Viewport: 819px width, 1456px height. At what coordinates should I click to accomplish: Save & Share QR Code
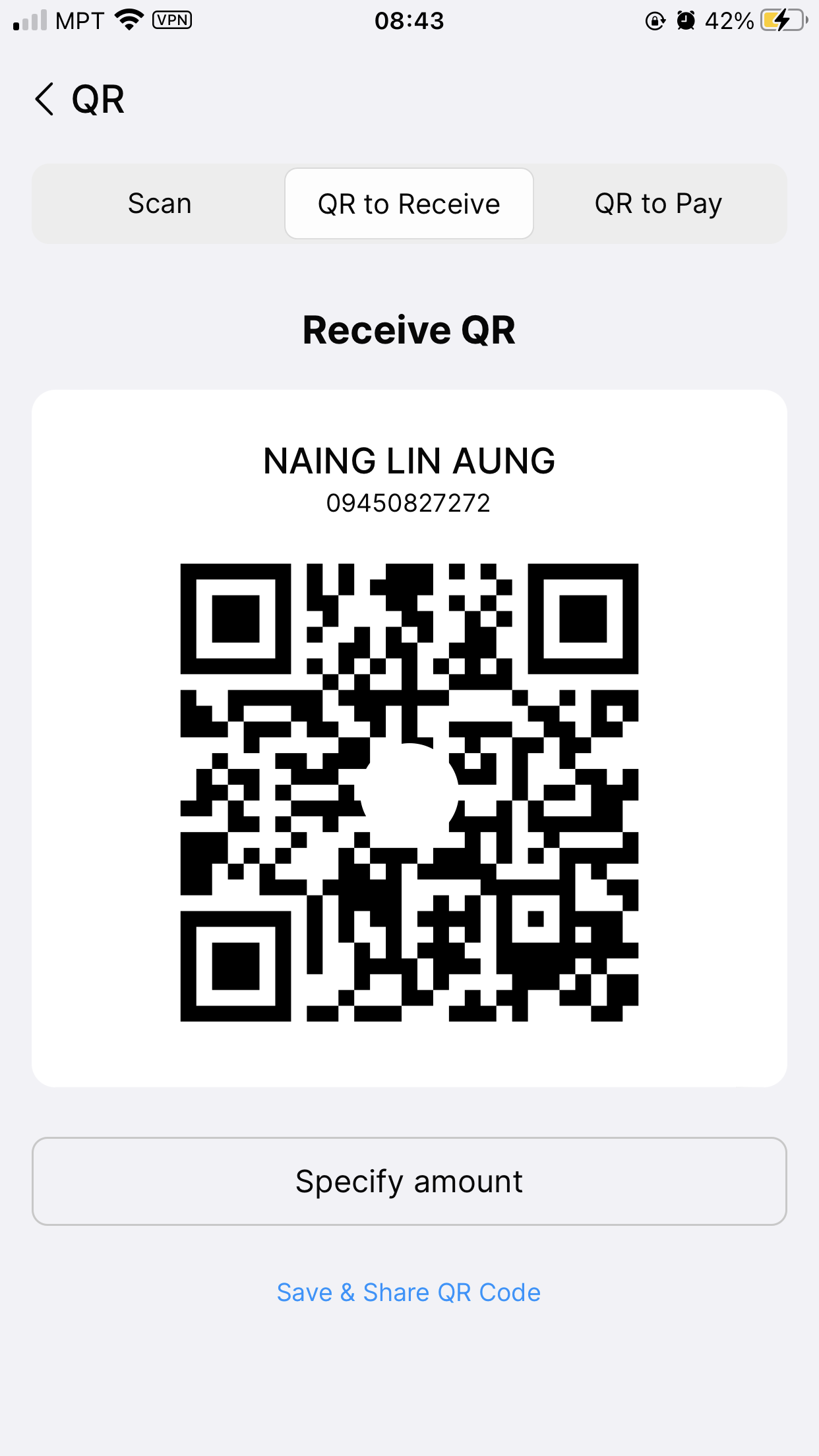tap(409, 1292)
